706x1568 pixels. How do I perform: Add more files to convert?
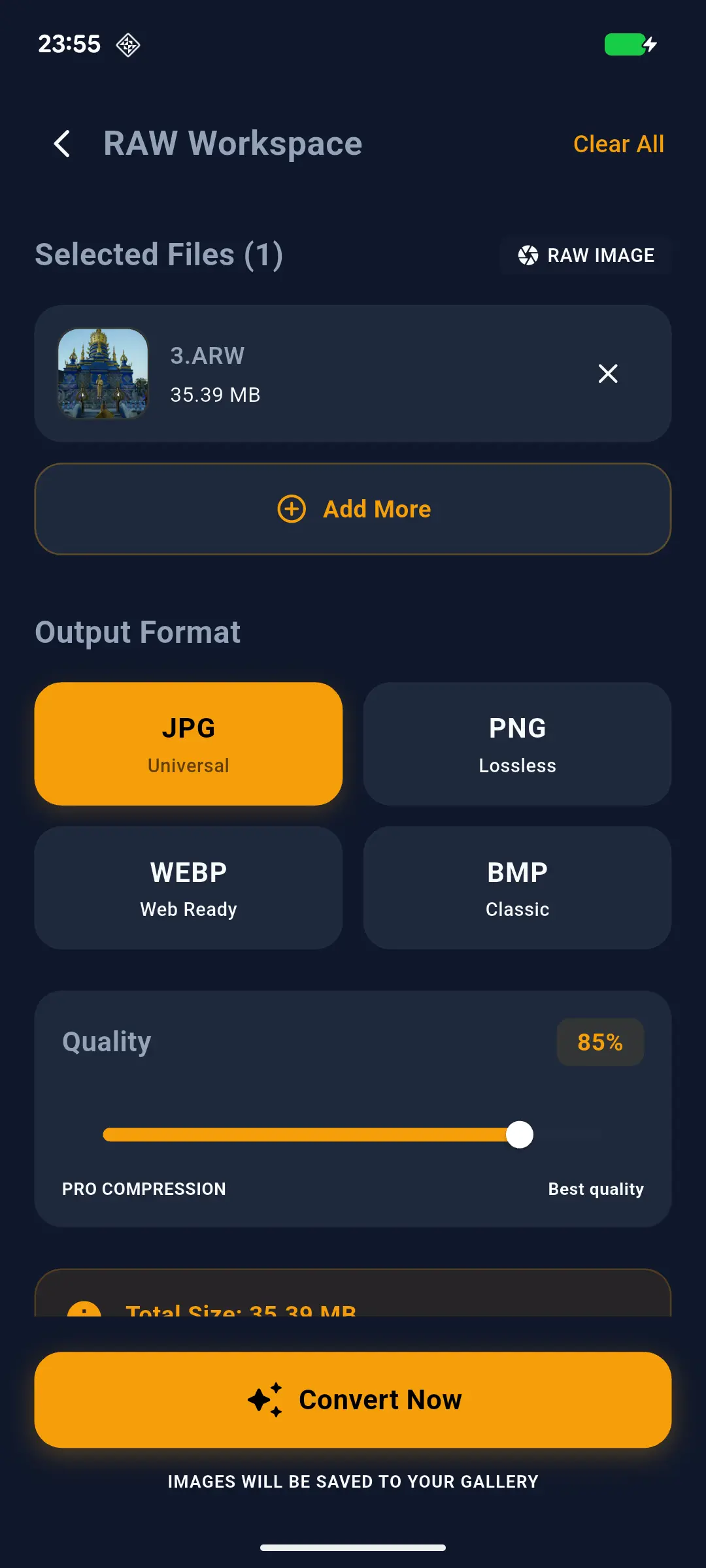point(353,509)
